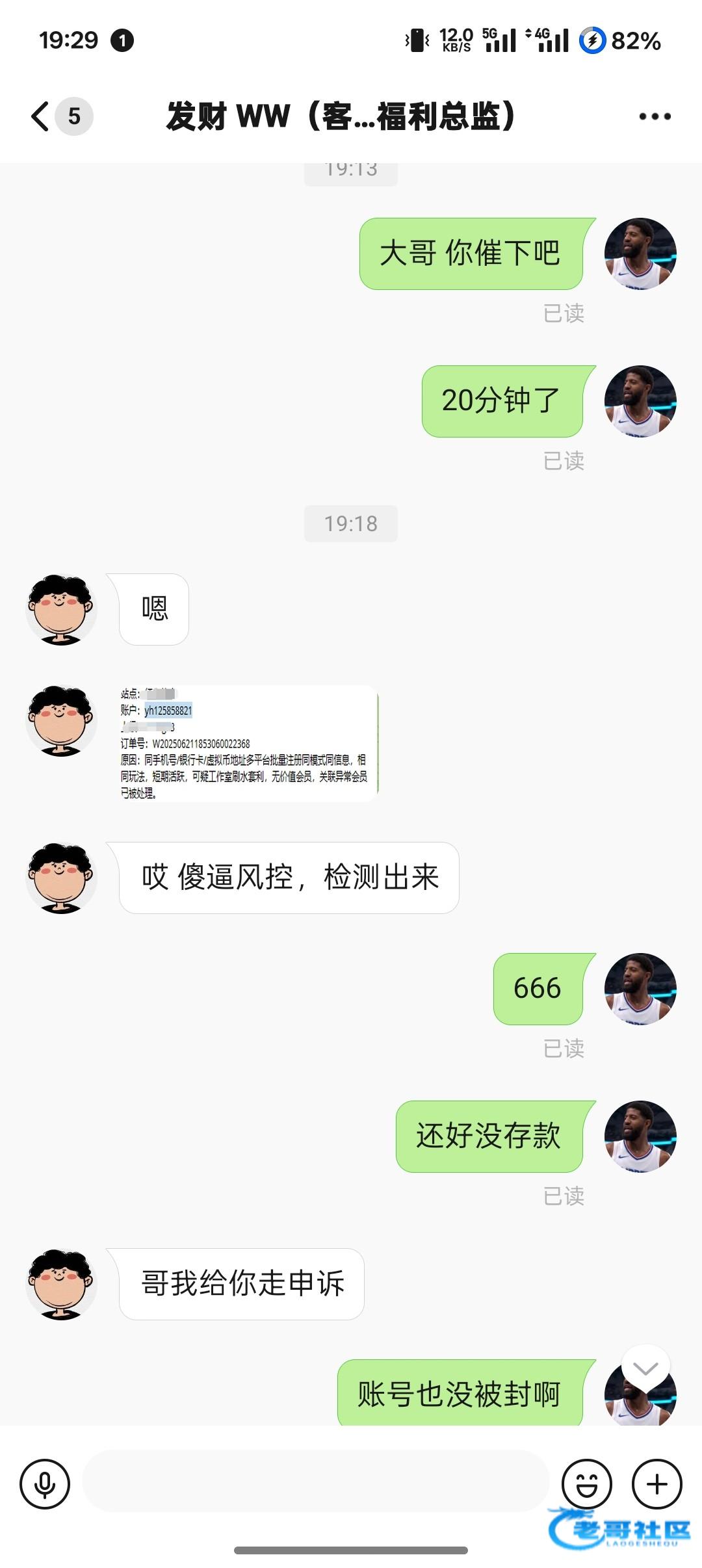
Task: Open the three-dot chat options menu
Action: click(654, 117)
